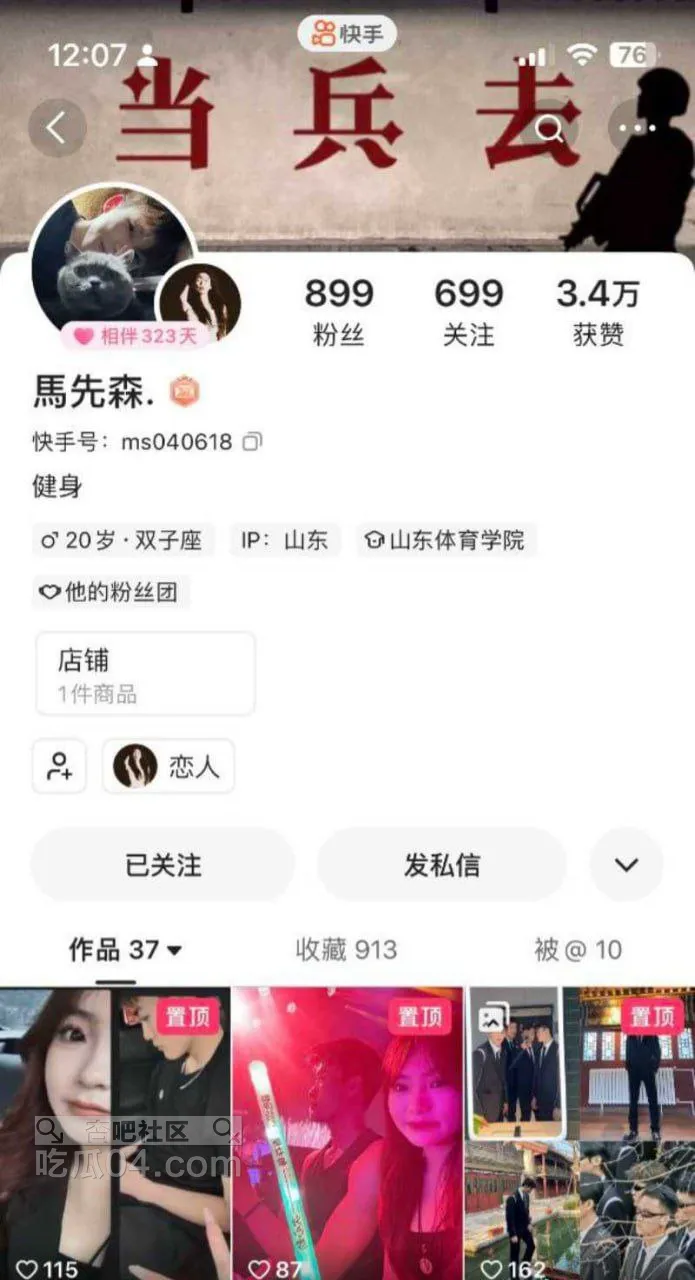Switch to the 被@ 10 tab
Image resolution: width=695 pixels, height=1280 pixels.
pyautogui.click(x=578, y=950)
